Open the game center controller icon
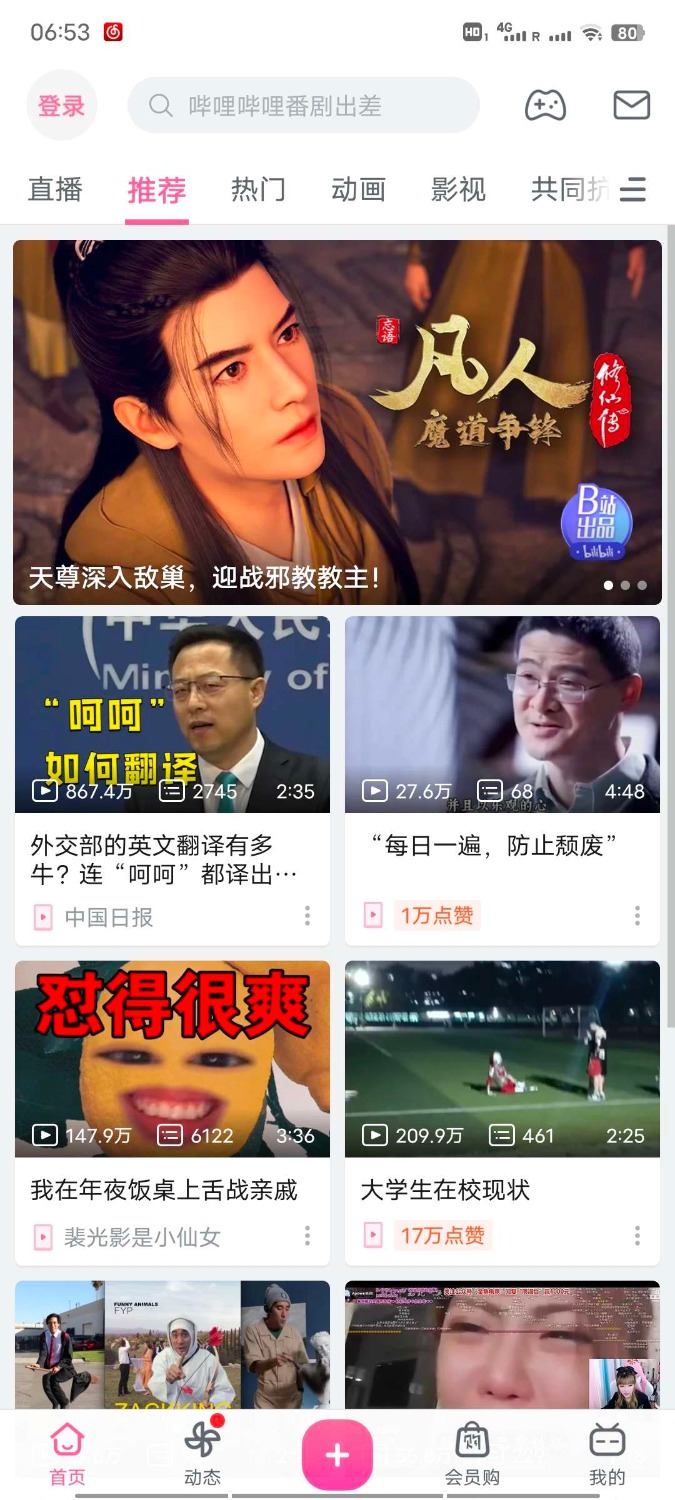Viewport: 675px width, 1500px height. [545, 106]
